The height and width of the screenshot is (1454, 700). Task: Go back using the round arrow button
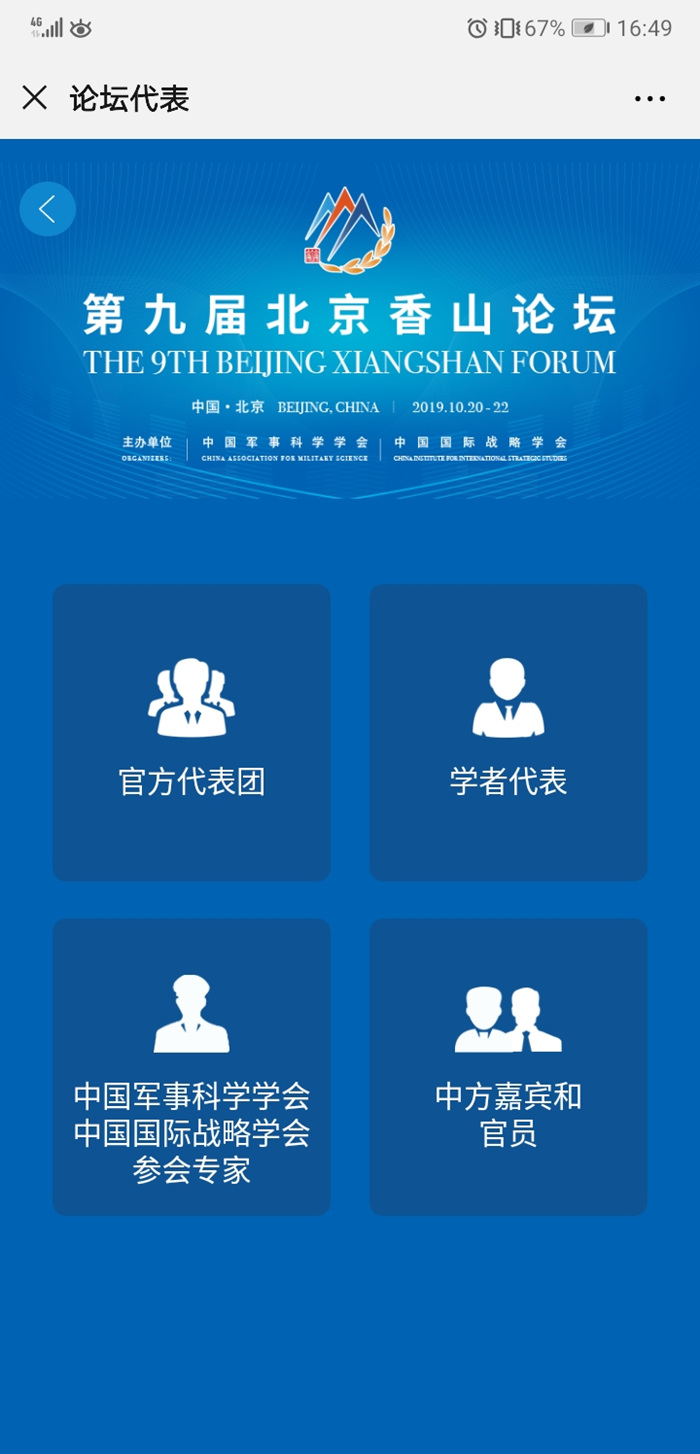click(47, 209)
